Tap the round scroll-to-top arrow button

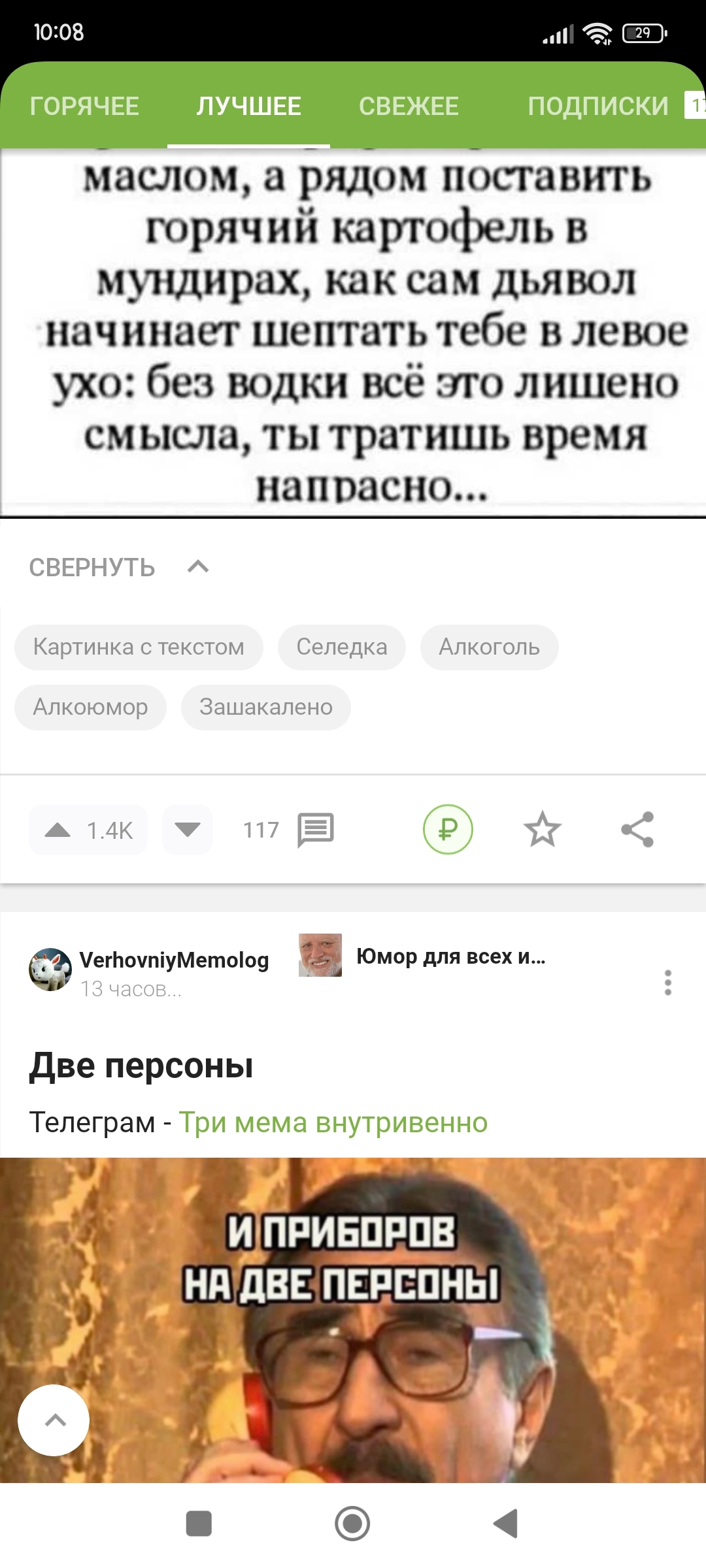coord(54,1420)
